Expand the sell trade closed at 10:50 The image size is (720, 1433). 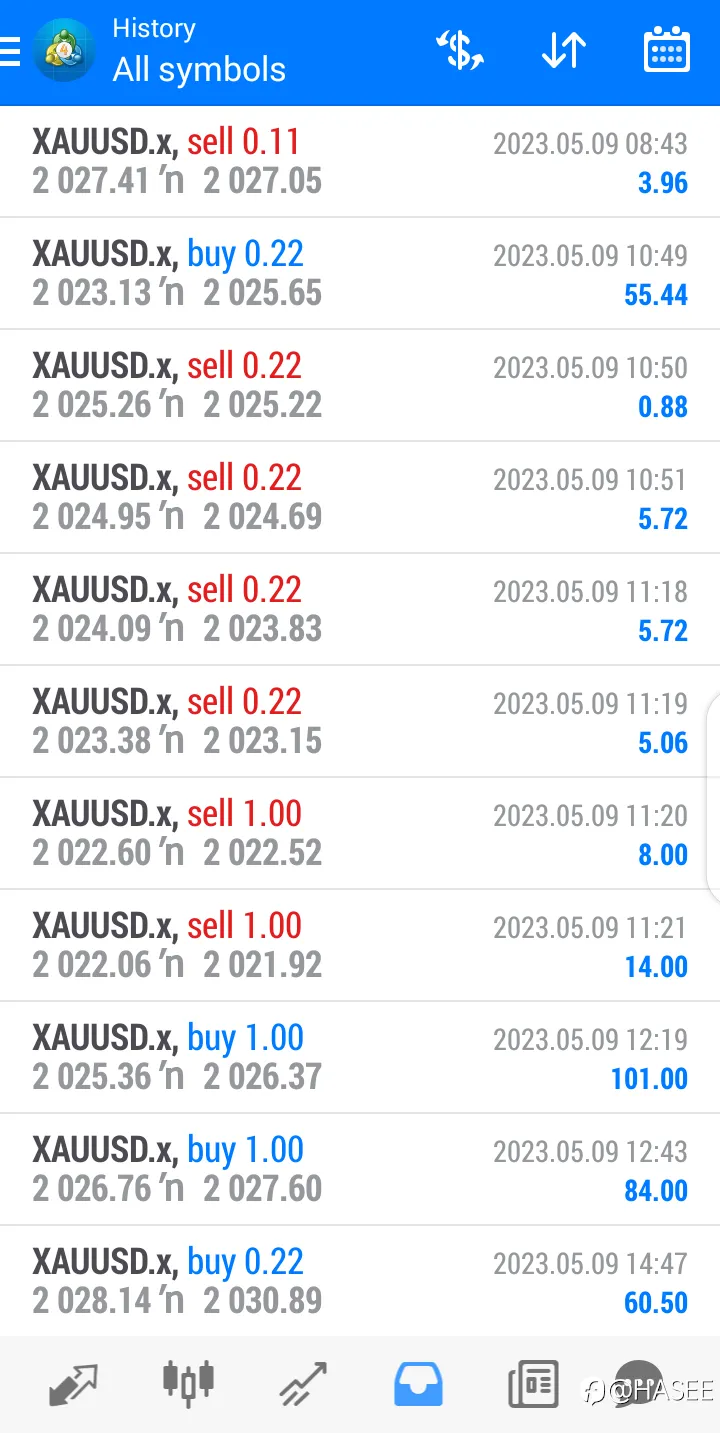coord(360,385)
